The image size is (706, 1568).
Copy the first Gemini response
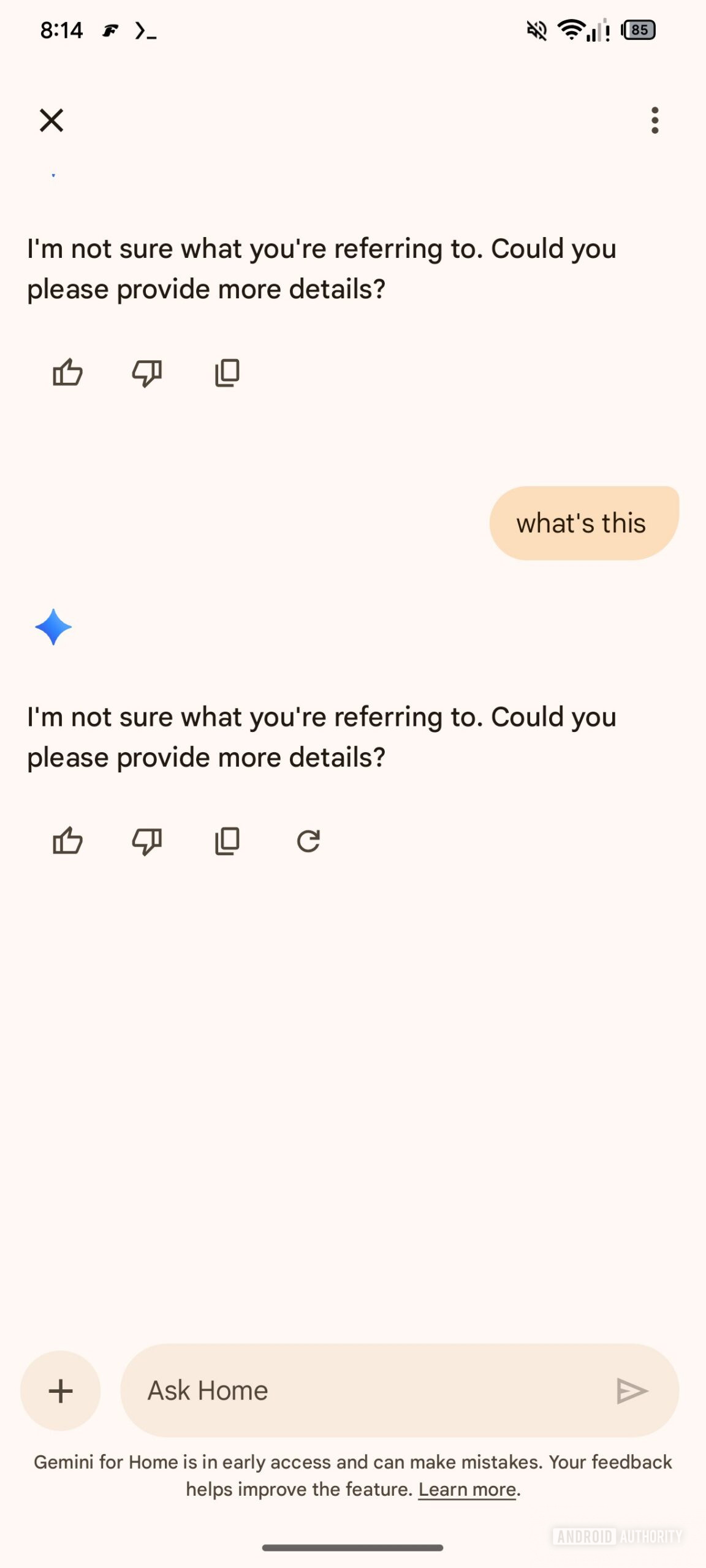click(x=227, y=372)
